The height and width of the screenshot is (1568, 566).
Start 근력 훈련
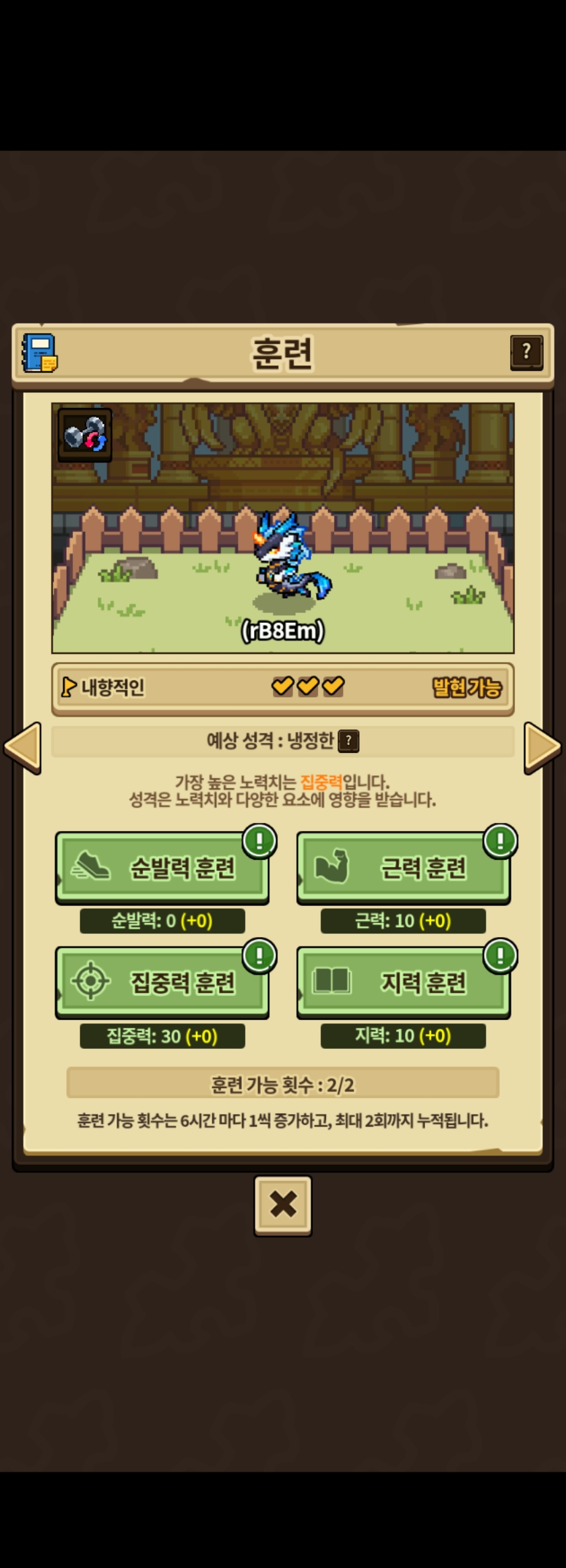pos(403,868)
